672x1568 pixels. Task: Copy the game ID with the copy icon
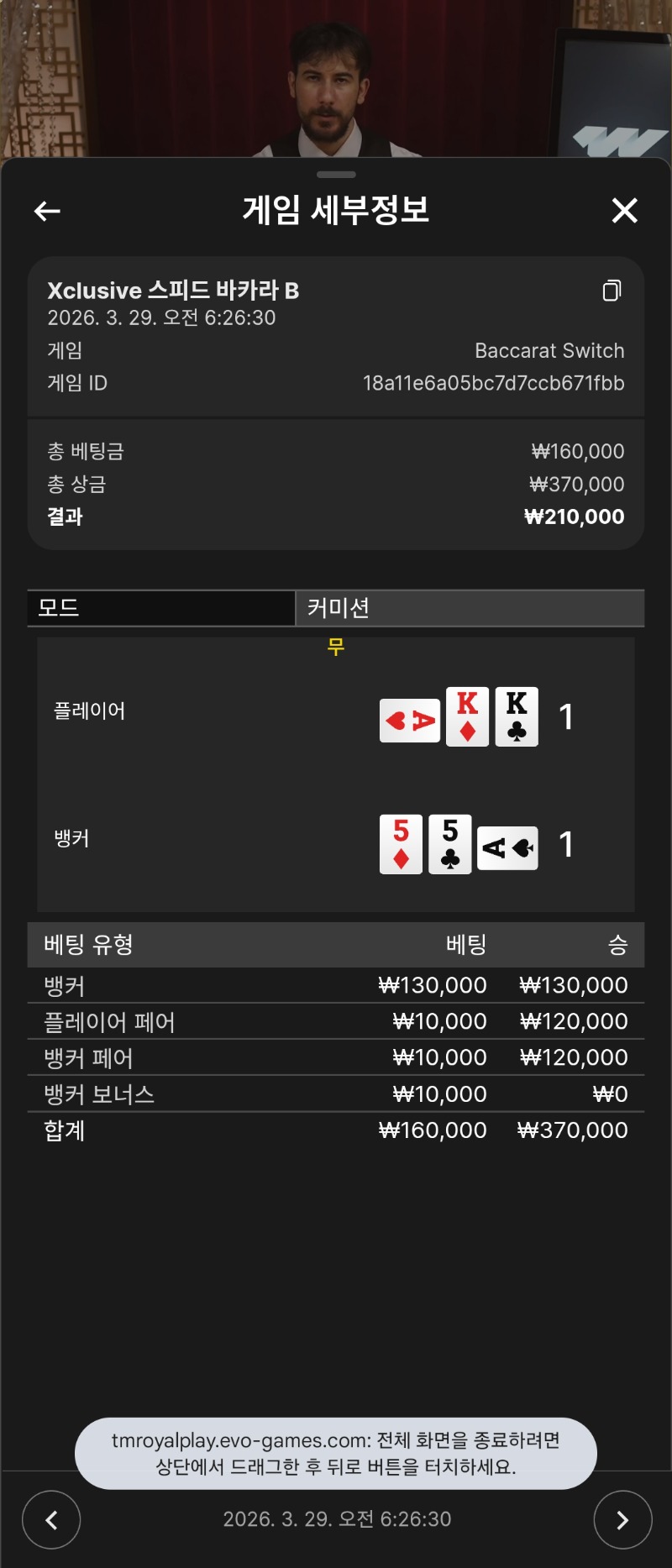pyautogui.click(x=612, y=291)
